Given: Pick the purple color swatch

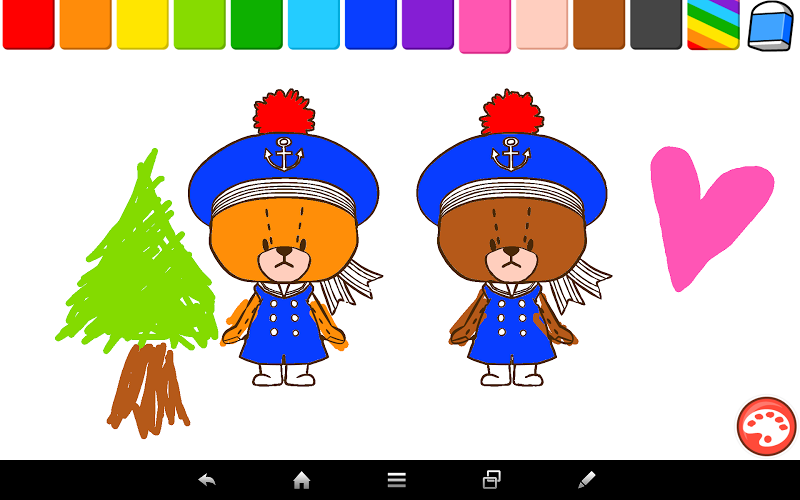Looking at the screenshot, I should click(x=427, y=24).
